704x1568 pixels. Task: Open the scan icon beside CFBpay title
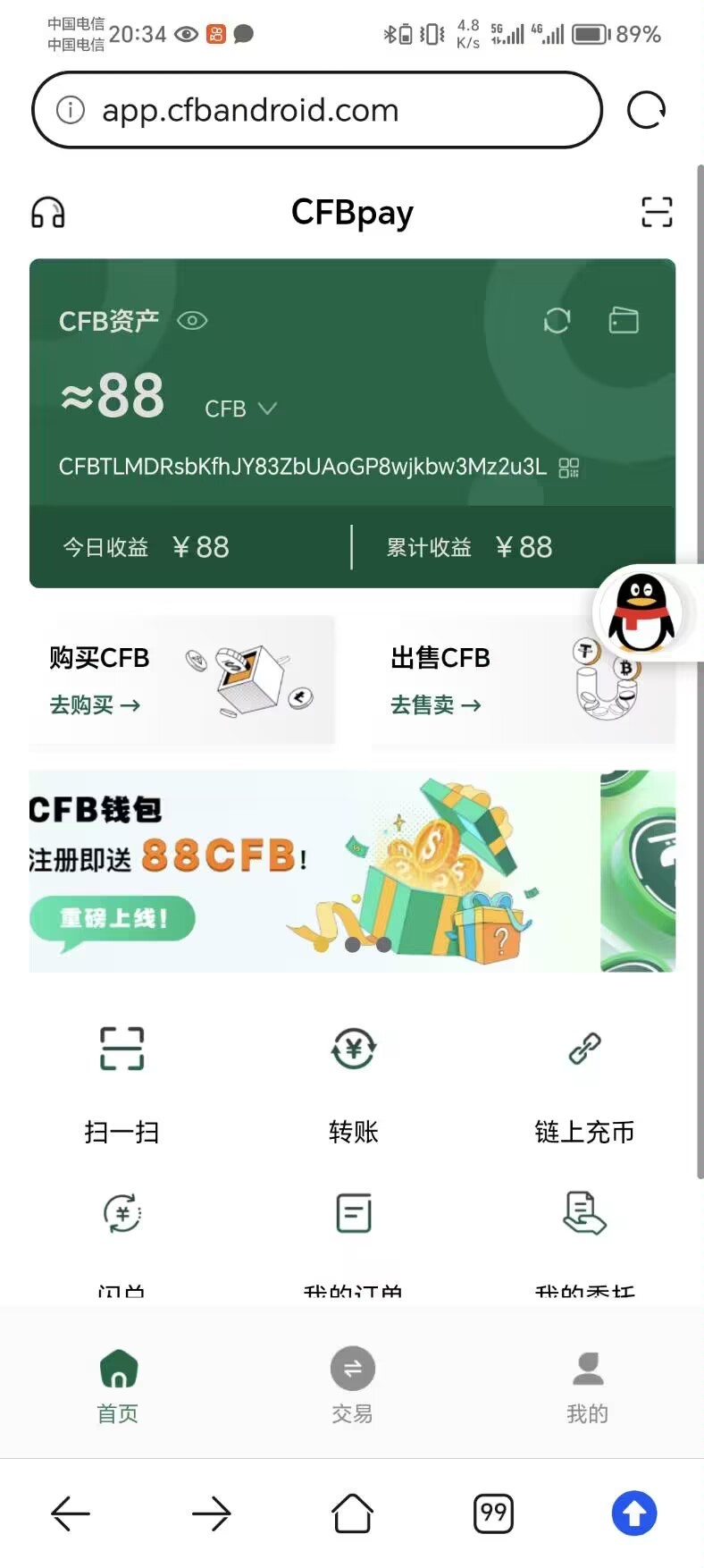point(657,212)
